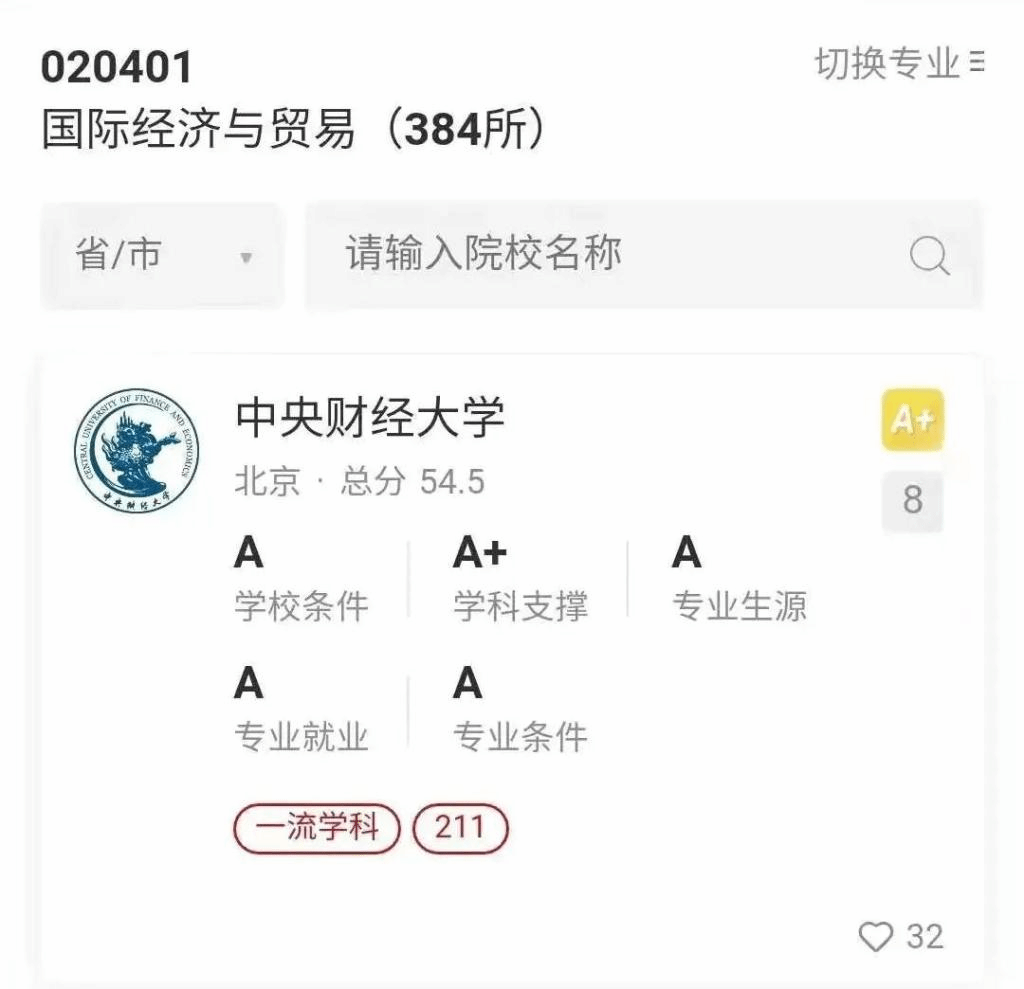Screen dimensions: 1024x989
Task: Like 中央财经大学 with the heart icon
Action: [876, 937]
